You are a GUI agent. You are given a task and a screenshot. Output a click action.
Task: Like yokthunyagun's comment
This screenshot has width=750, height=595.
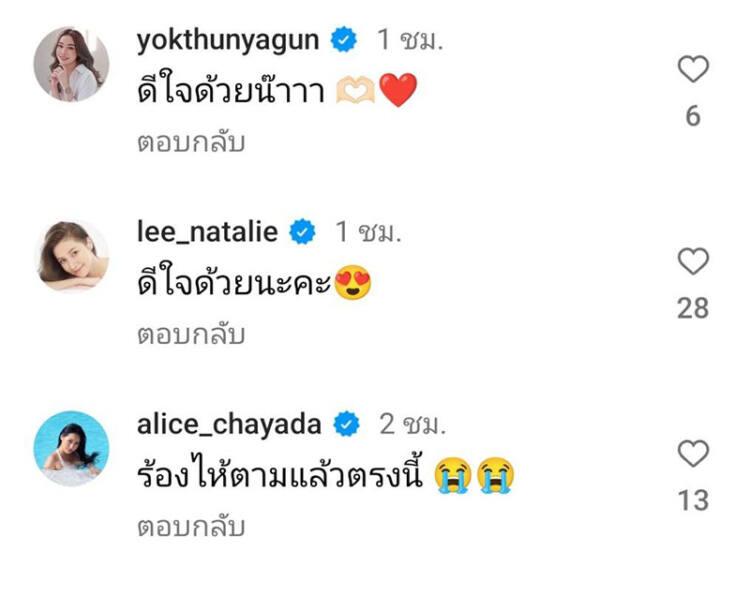pyautogui.click(x=693, y=70)
